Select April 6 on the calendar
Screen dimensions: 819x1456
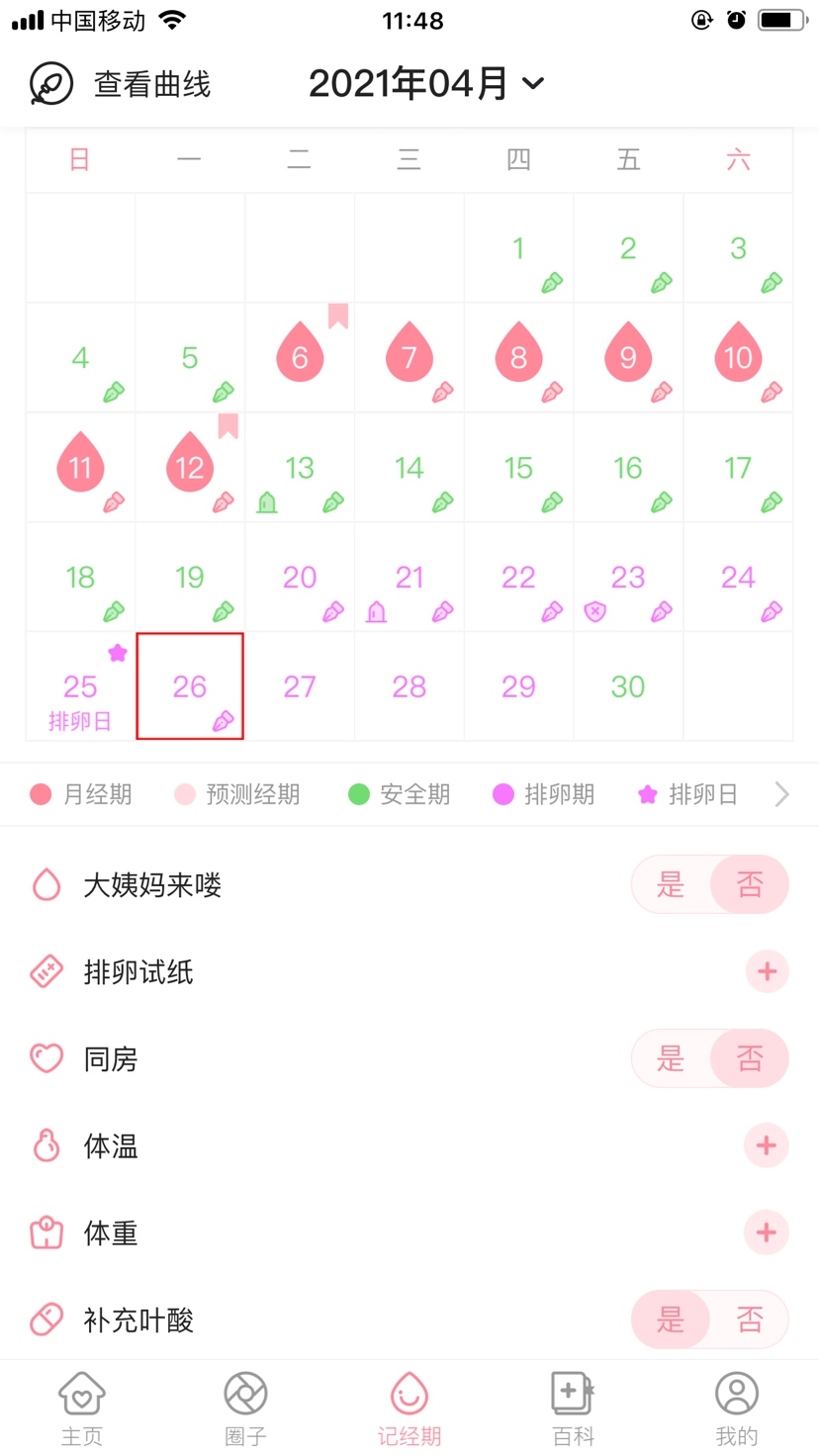pyautogui.click(x=300, y=356)
